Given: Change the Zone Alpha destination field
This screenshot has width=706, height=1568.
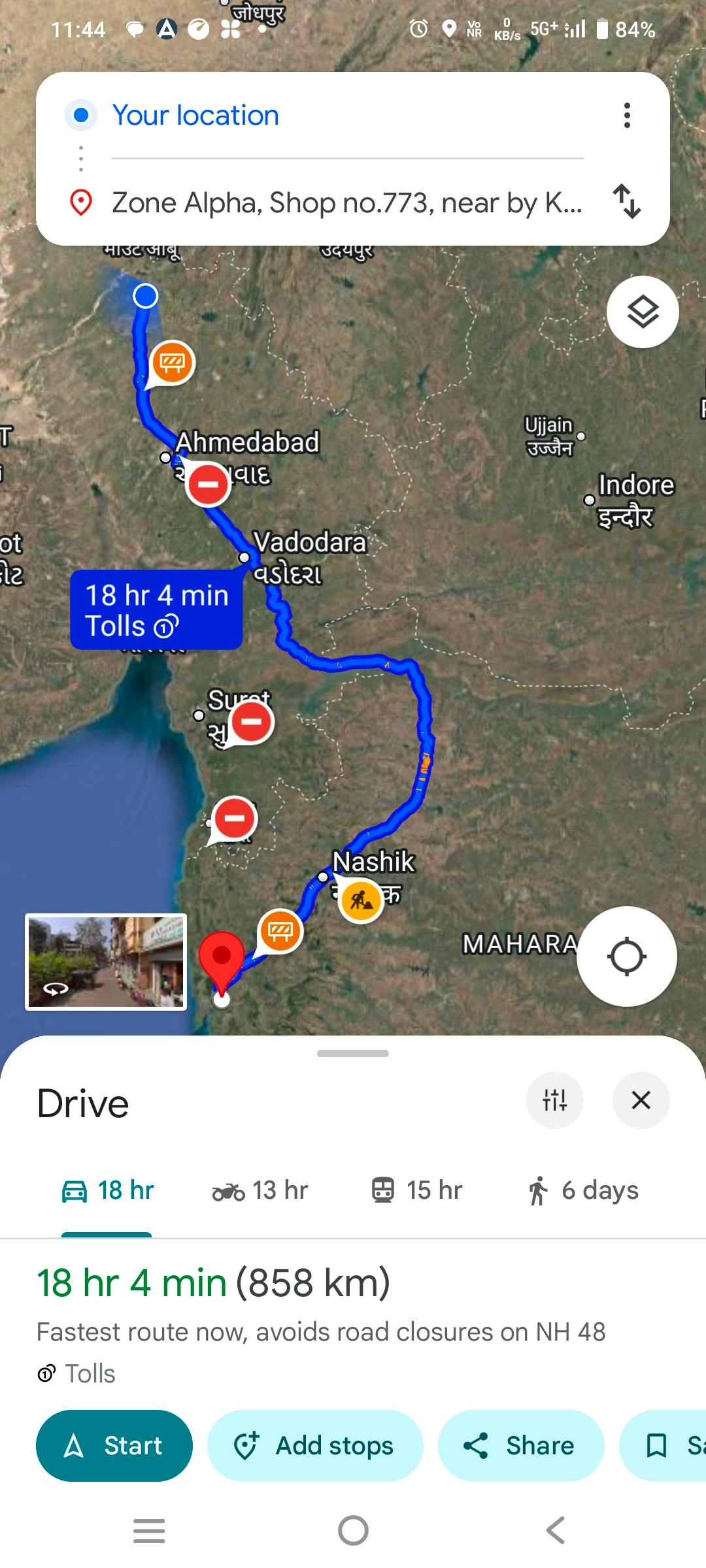Looking at the screenshot, I should click(x=346, y=203).
